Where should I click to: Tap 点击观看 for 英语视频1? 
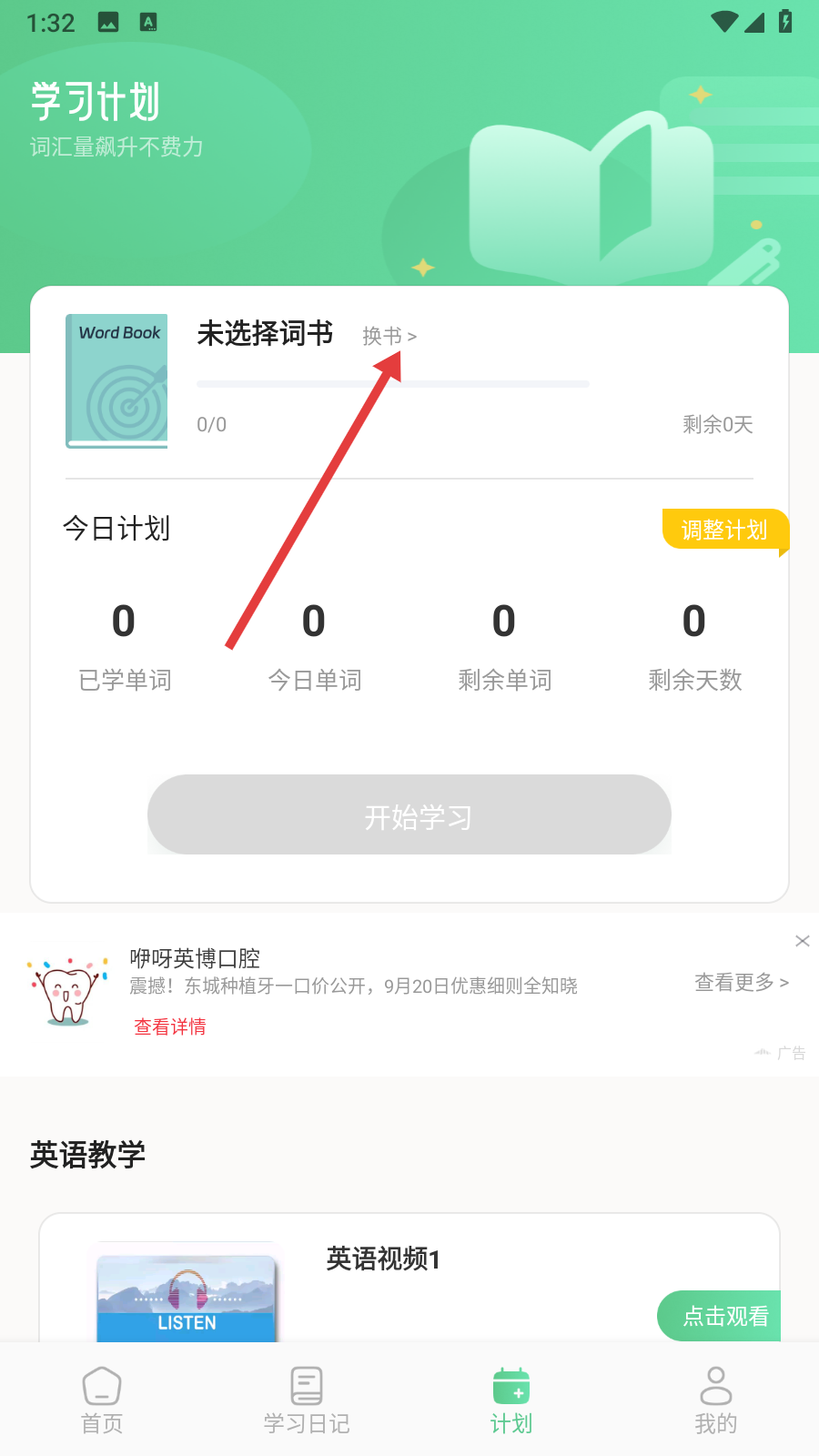click(x=724, y=1316)
